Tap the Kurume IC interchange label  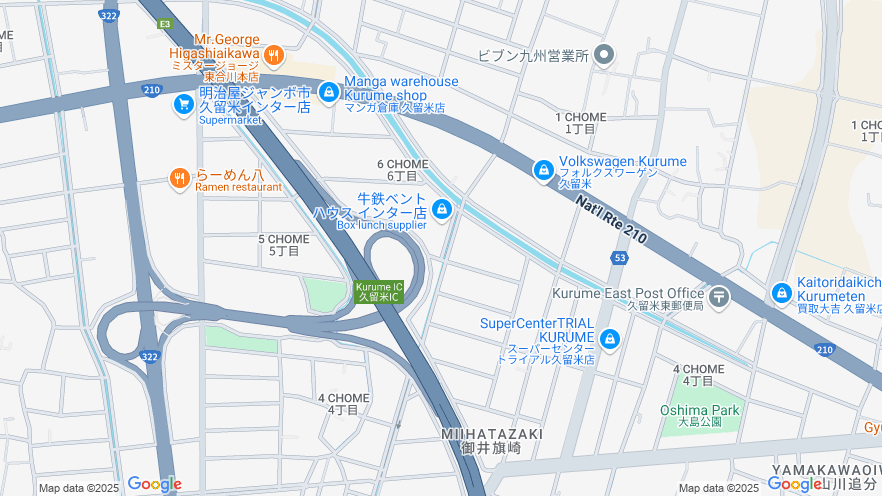tap(379, 291)
